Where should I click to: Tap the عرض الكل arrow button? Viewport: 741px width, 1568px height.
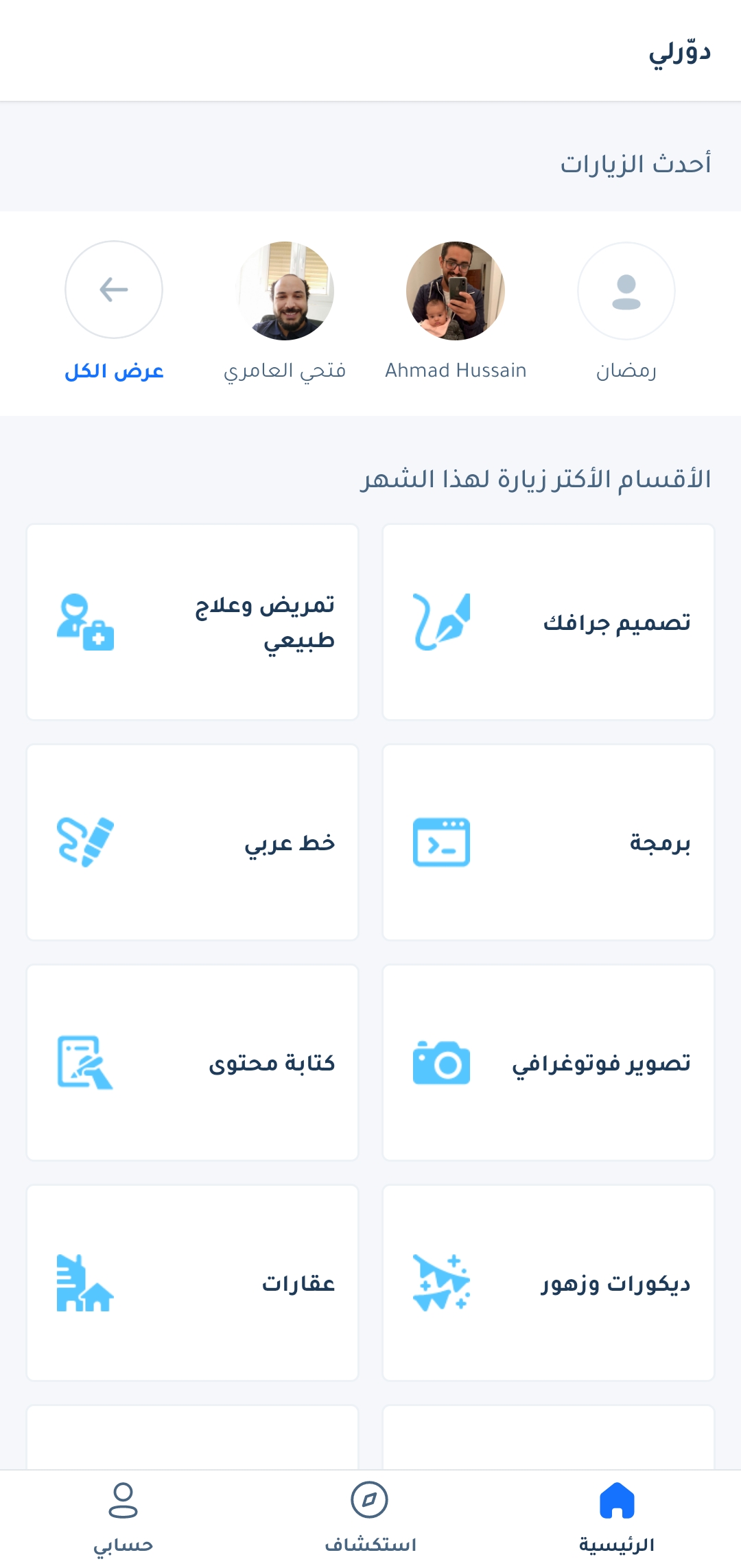(x=114, y=290)
